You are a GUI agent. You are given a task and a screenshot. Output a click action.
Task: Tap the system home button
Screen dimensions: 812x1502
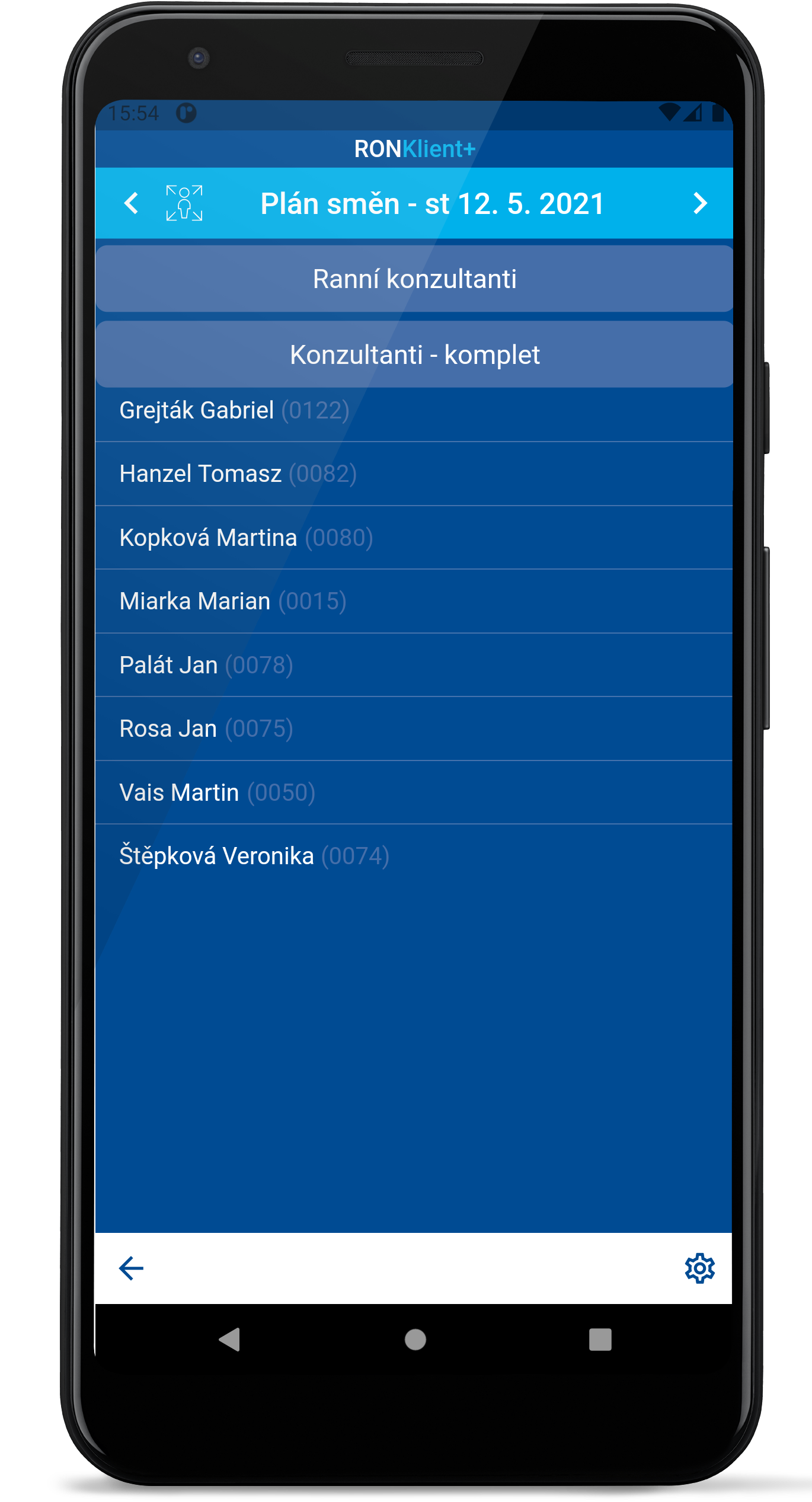(x=415, y=1340)
